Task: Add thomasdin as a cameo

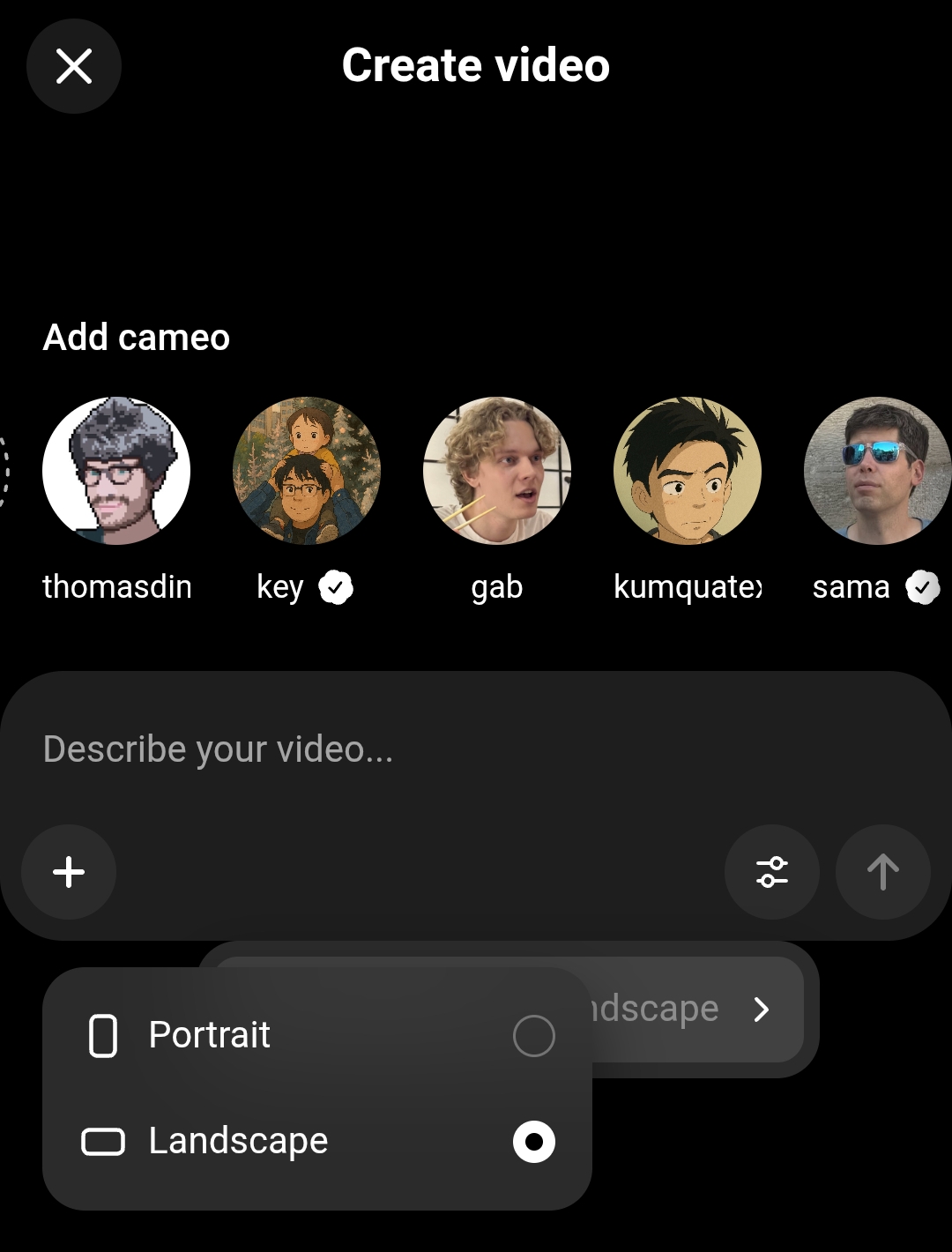Action: [x=116, y=471]
